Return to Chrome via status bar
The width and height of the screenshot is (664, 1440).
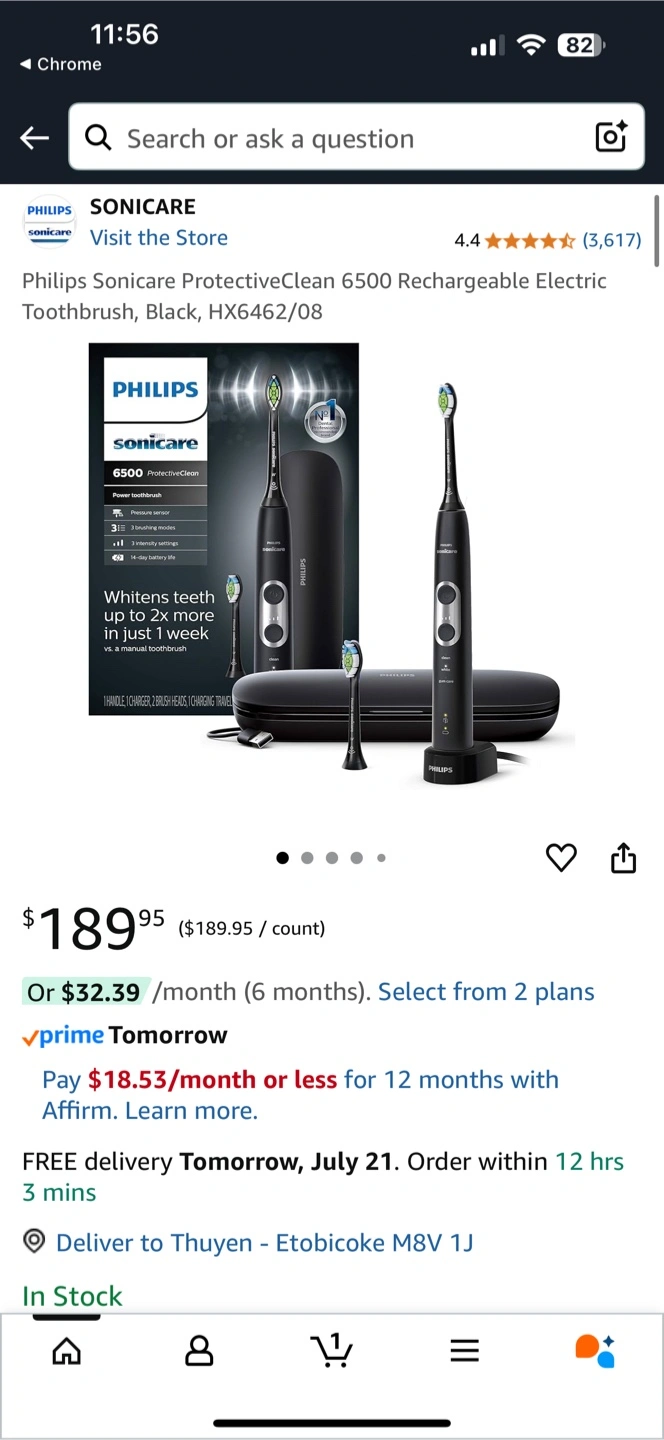(x=61, y=64)
